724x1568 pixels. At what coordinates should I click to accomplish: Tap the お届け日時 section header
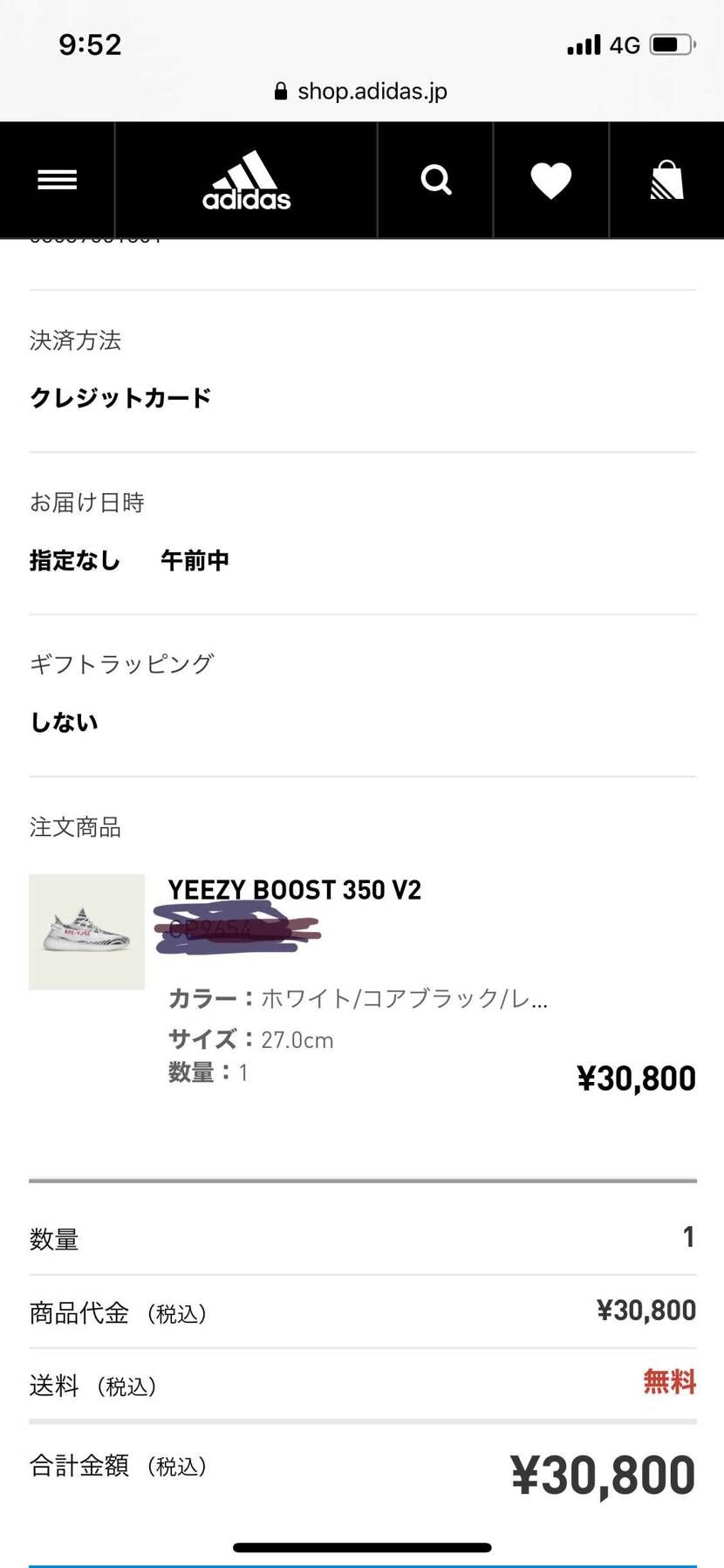click(x=86, y=503)
